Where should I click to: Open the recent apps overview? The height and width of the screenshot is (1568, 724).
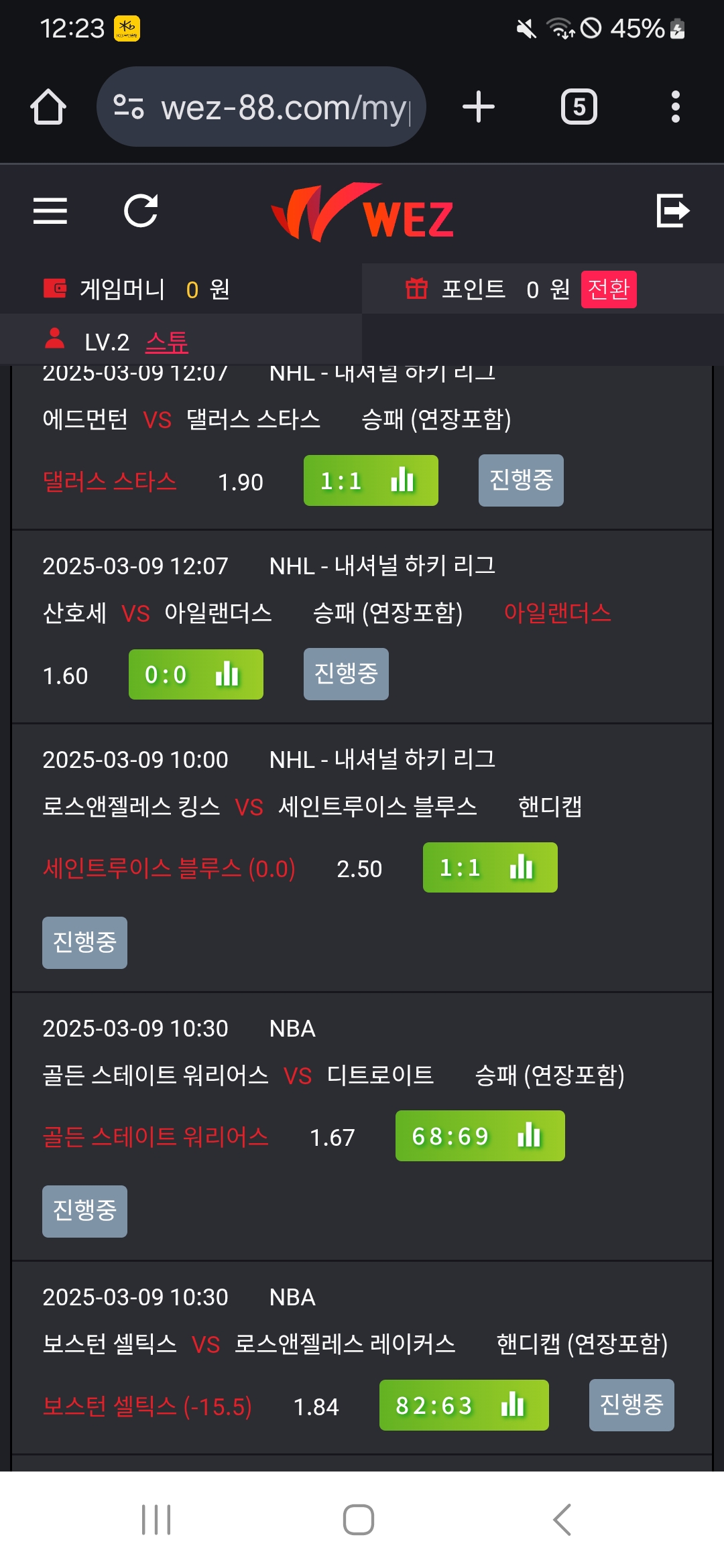[x=156, y=1520]
